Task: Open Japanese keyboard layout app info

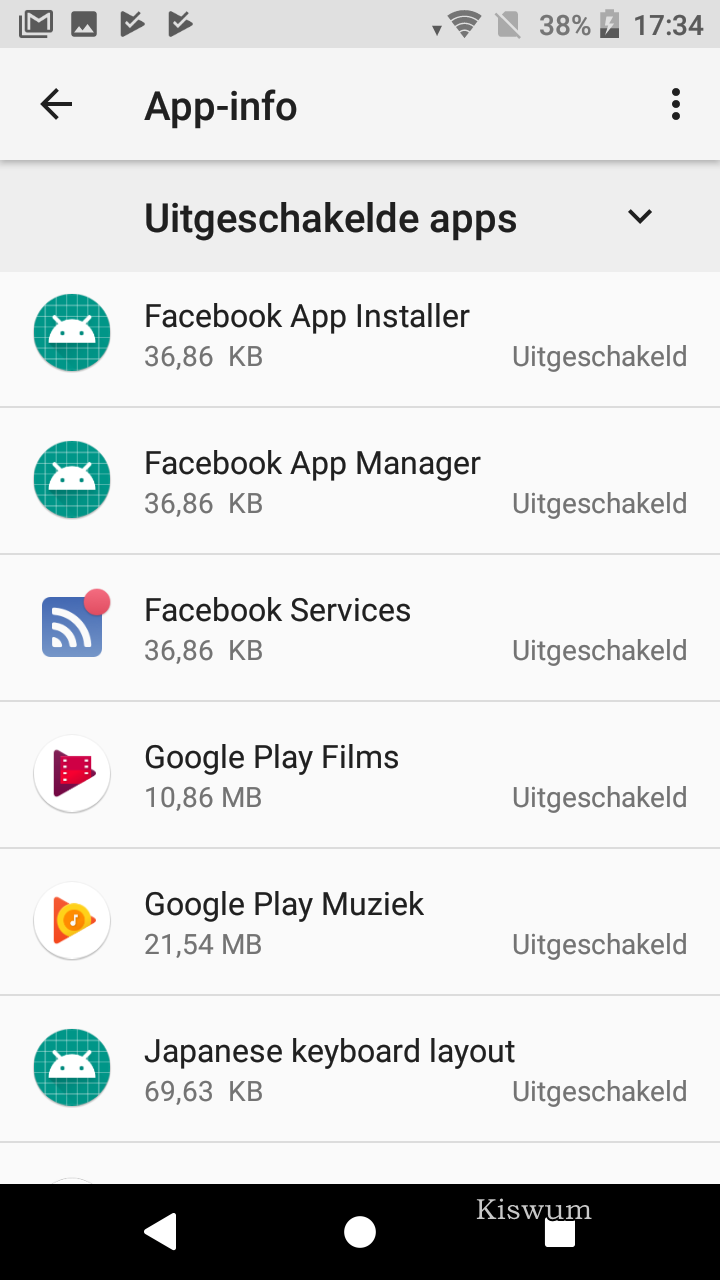Action: pyautogui.click(x=360, y=1069)
